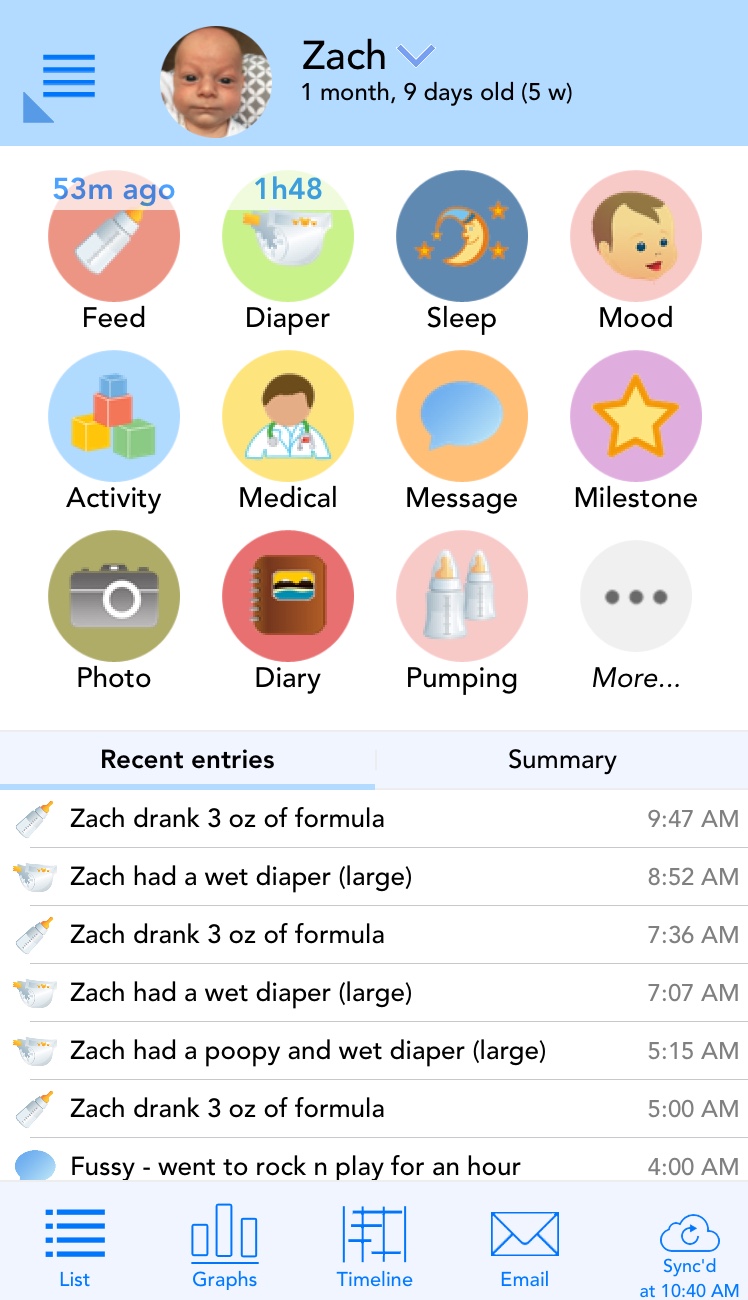Open the Medical category
The height and width of the screenshot is (1300, 748).
point(288,416)
